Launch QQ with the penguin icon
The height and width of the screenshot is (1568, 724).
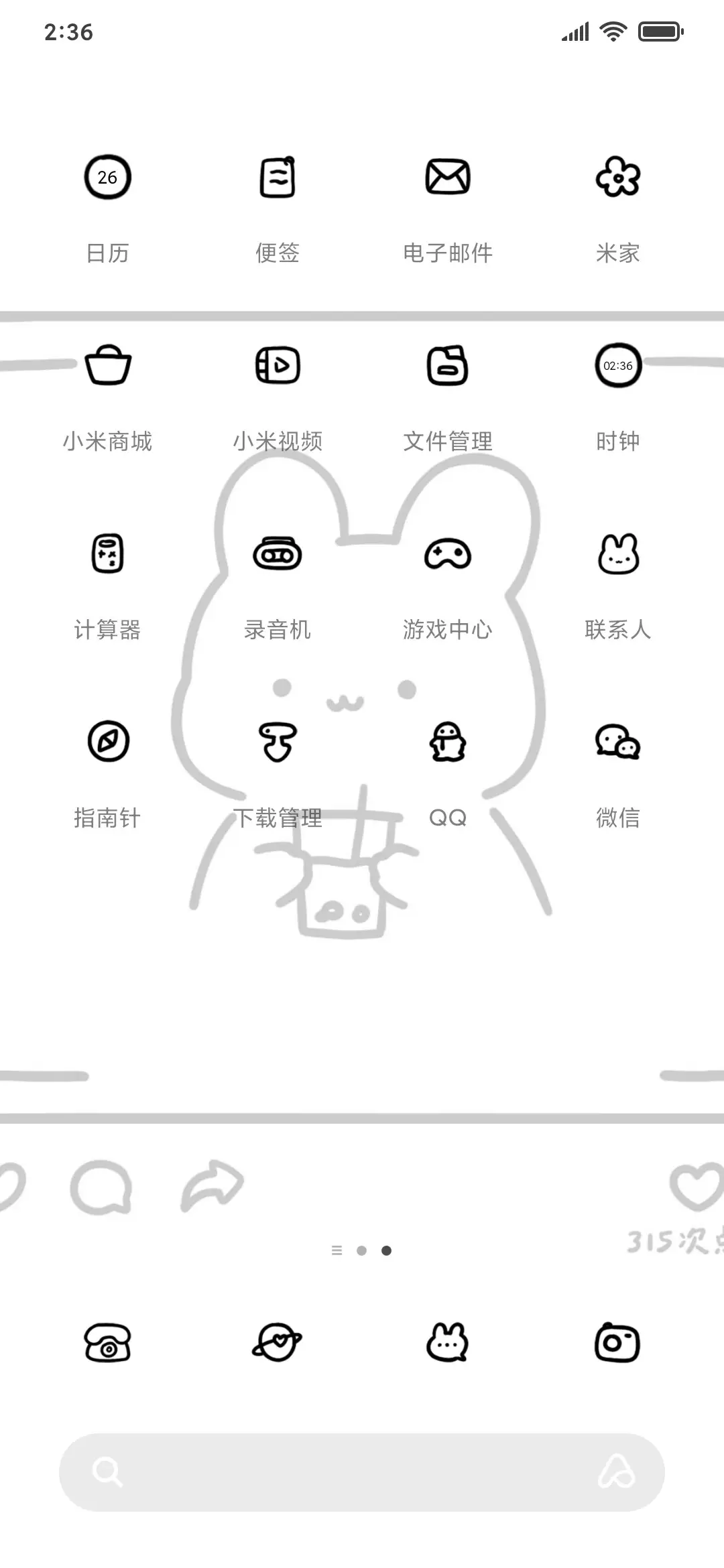pyautogui.click(x=447, y=742)
